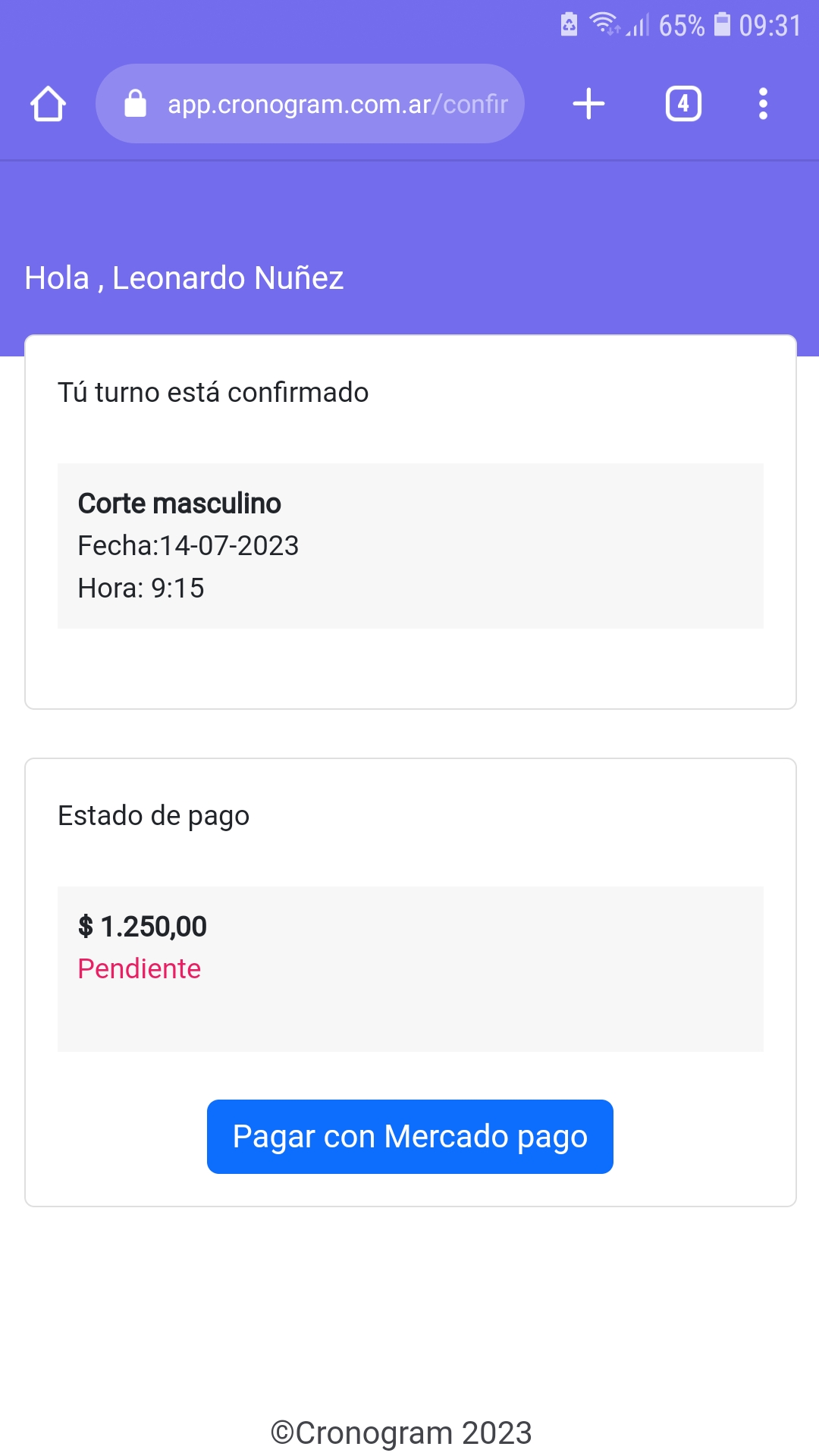Open the three-dot browser menu

[763, 104]
